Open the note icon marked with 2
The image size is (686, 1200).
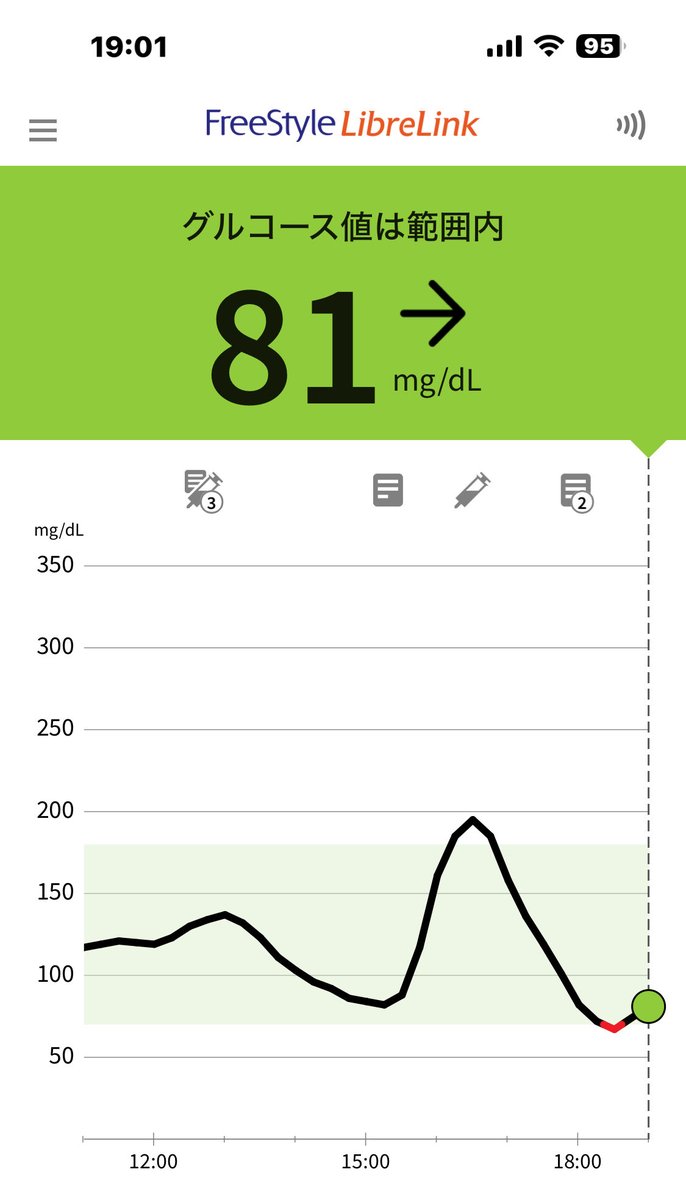pos(575,491)
